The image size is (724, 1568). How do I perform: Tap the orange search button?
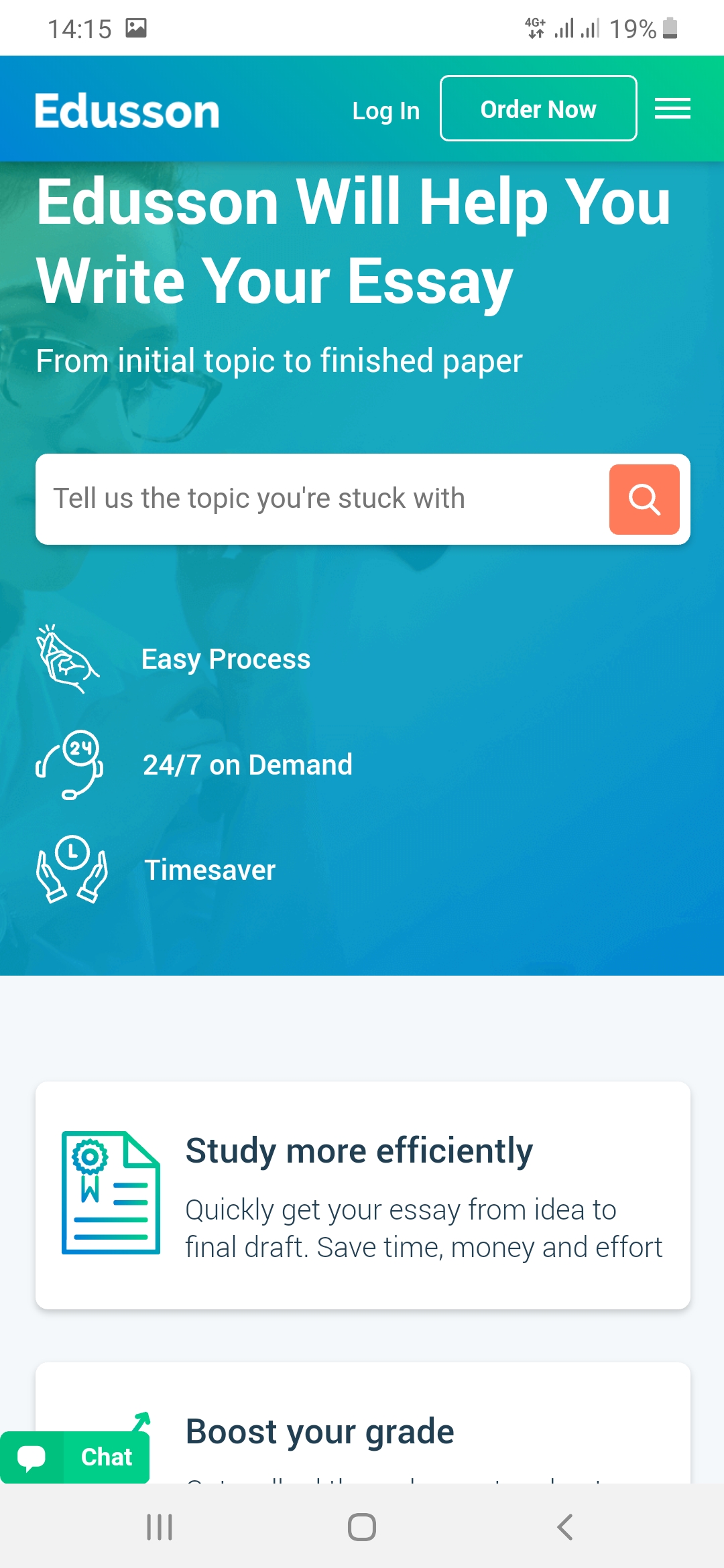tap(644, 499)
